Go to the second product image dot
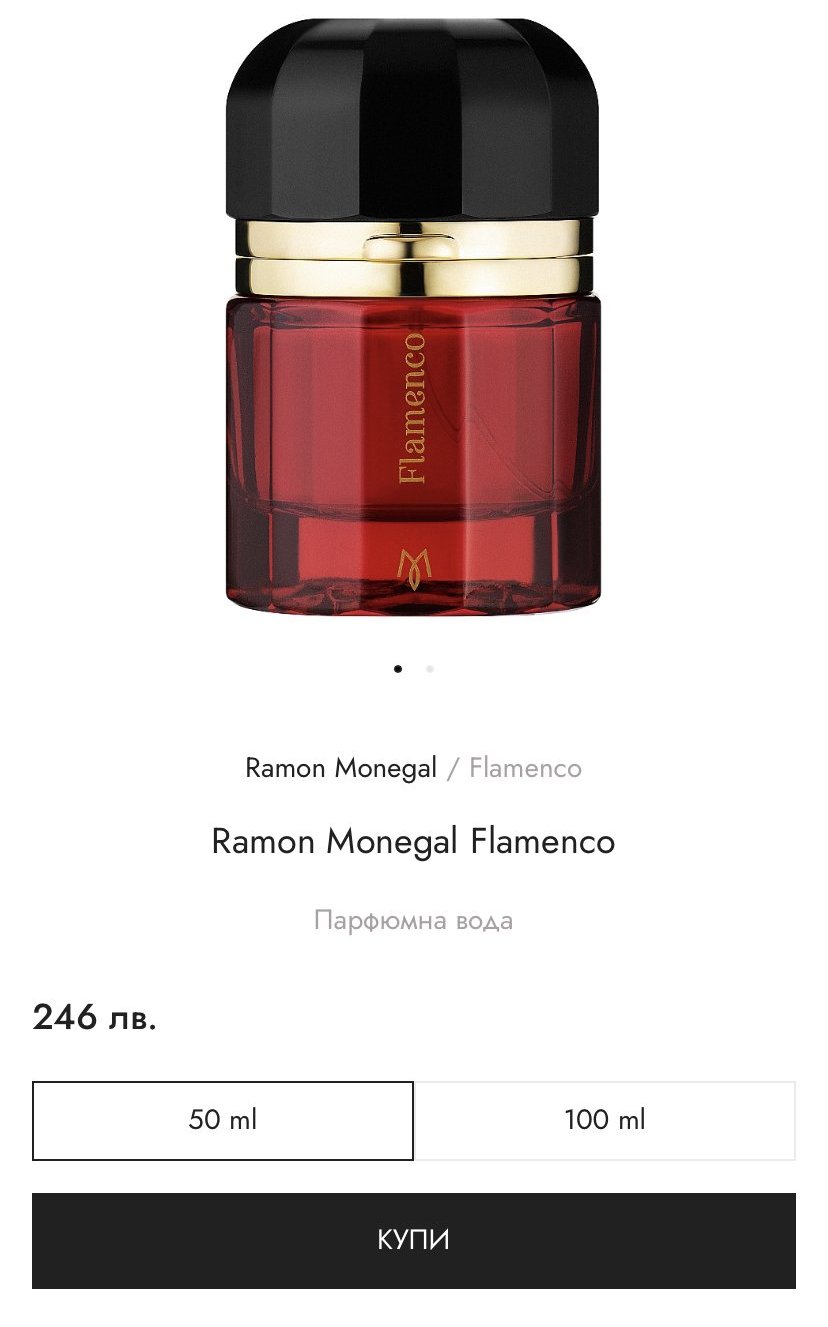The width and height of the screenshot is (828, 1327). coord(430,669)
